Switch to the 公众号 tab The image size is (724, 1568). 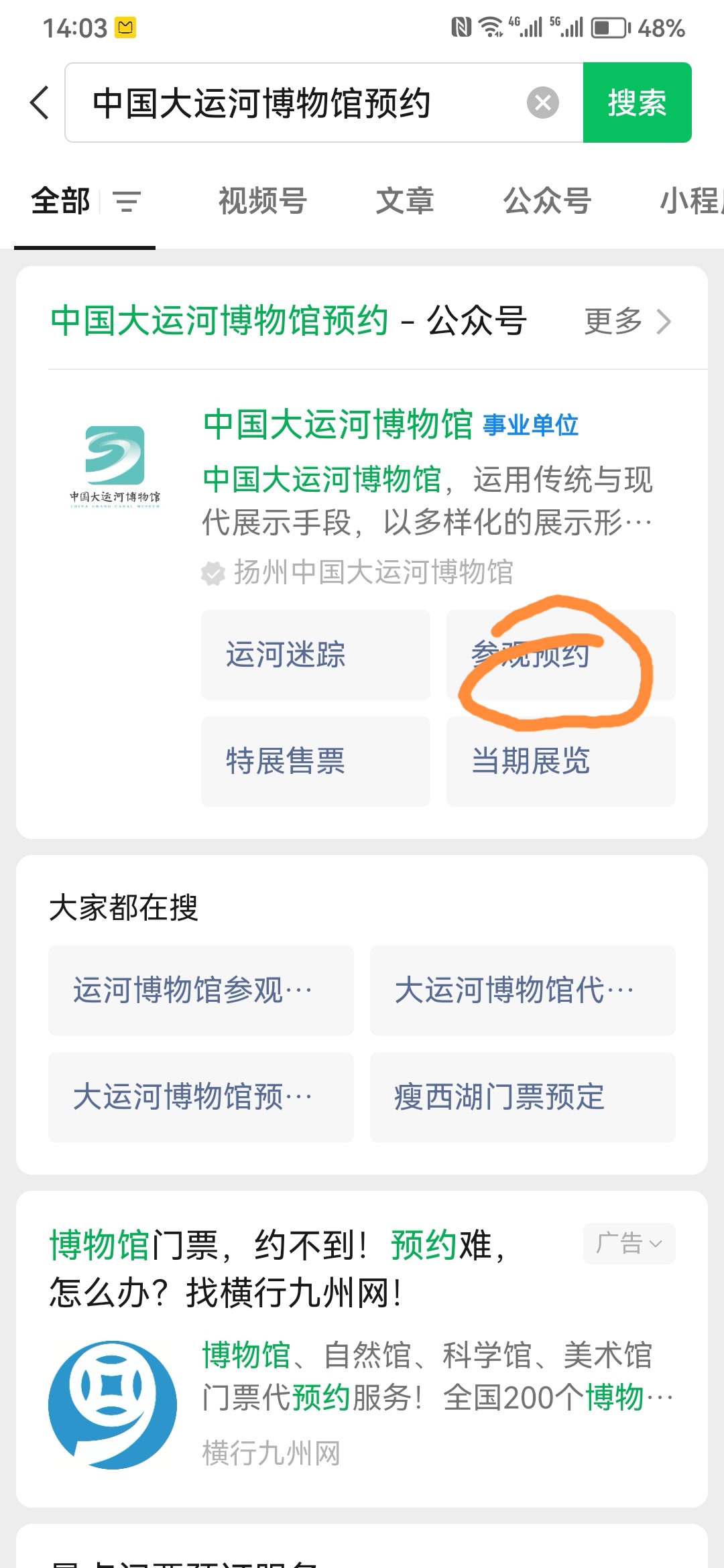[x=547, y=201]
